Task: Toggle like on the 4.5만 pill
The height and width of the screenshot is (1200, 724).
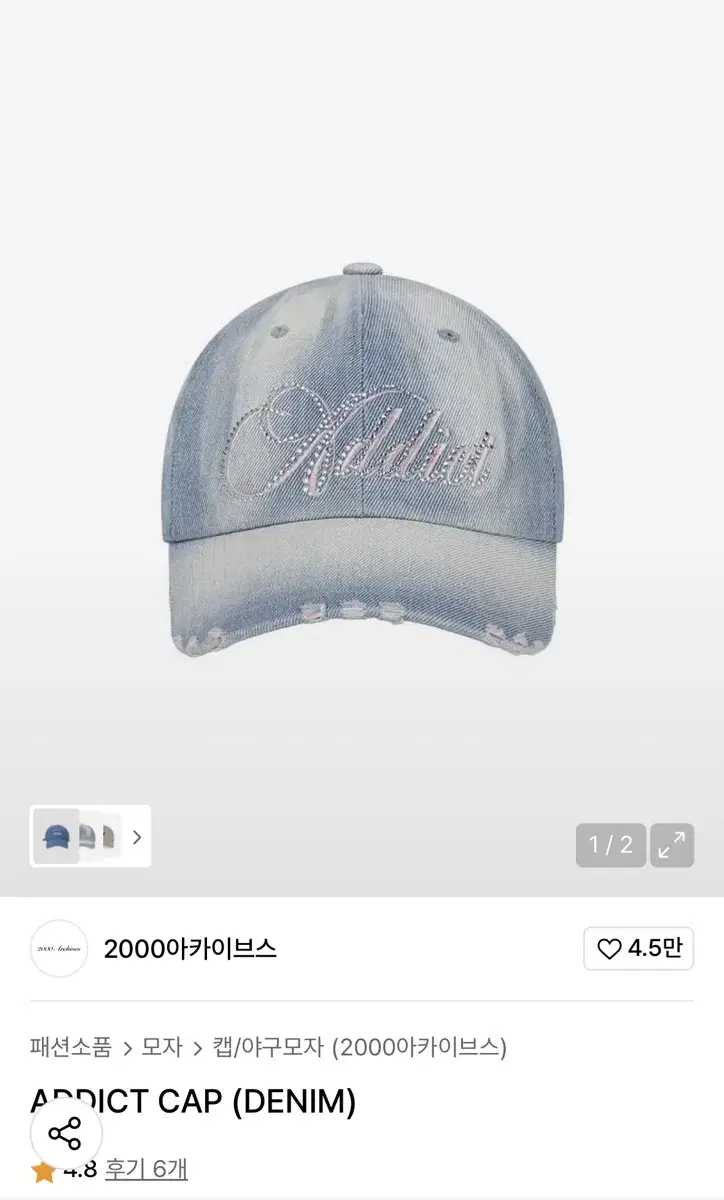Action: coord(638,948)
